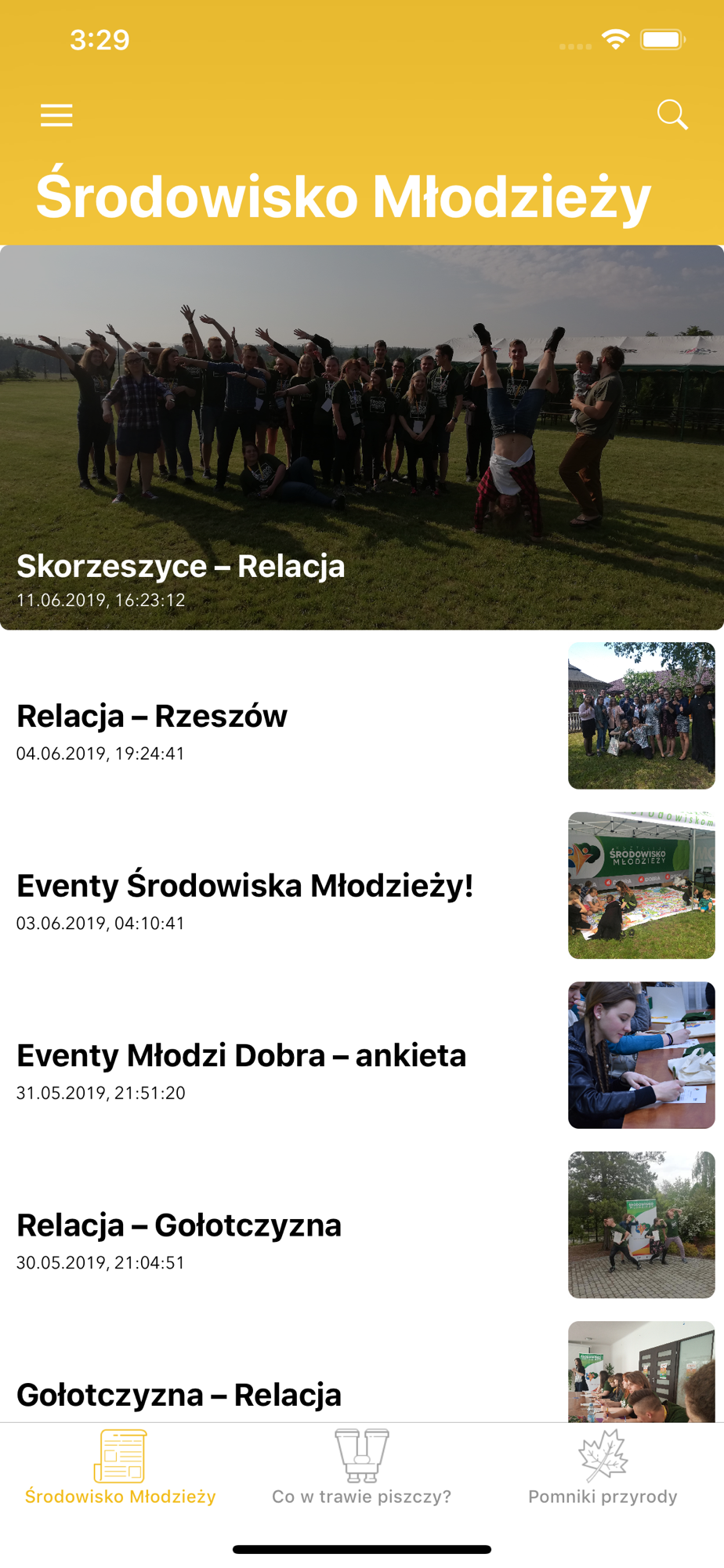Switch to the Pomniki przyrody tab
The width and height of the screenshot is (724, 1568).
(x=603, y=1468)
